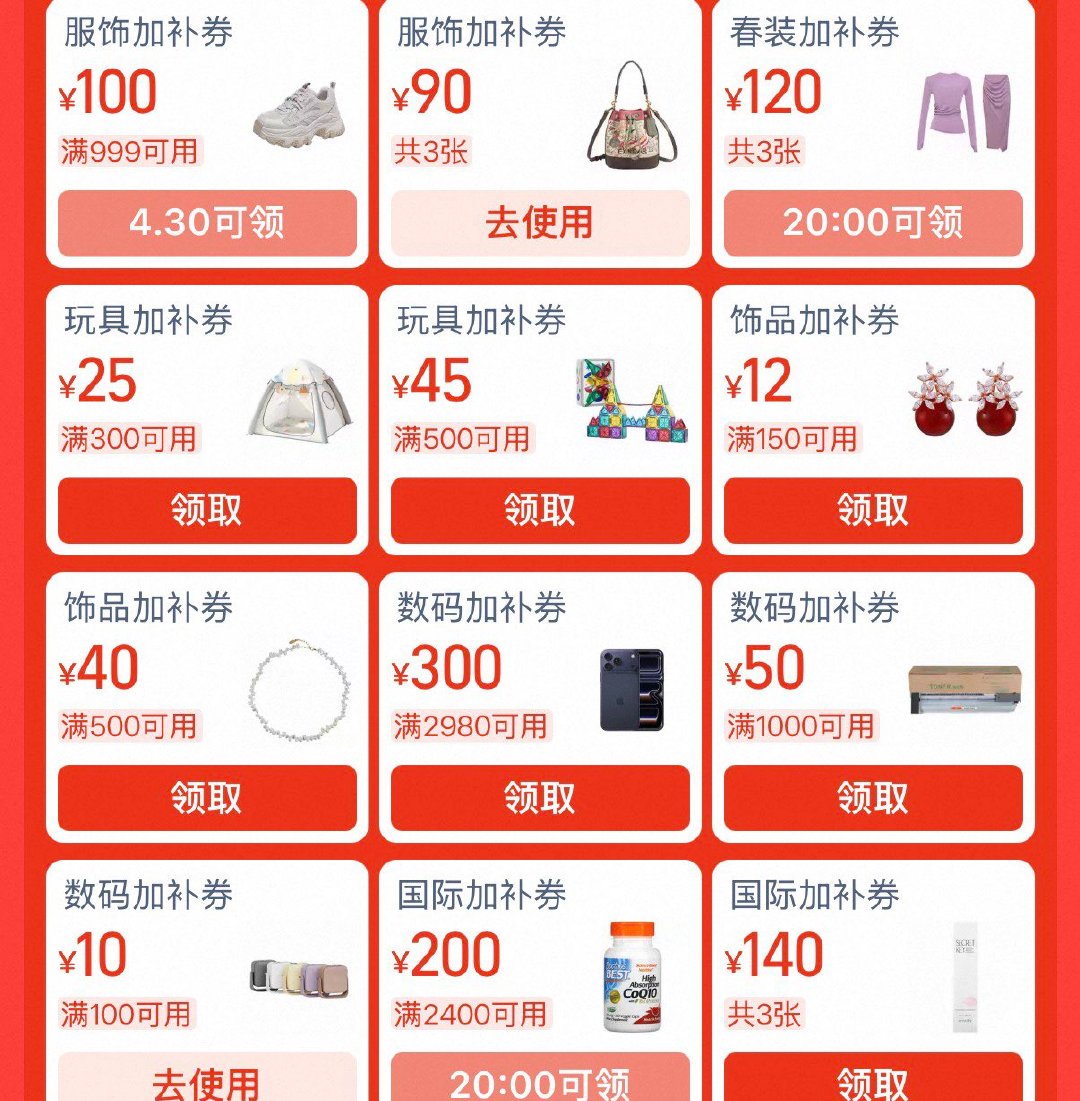Screen dimensions: 1080x1101
Task: Claim the ¥40 饰品加补券 coupon
Action: coord(207,798)
